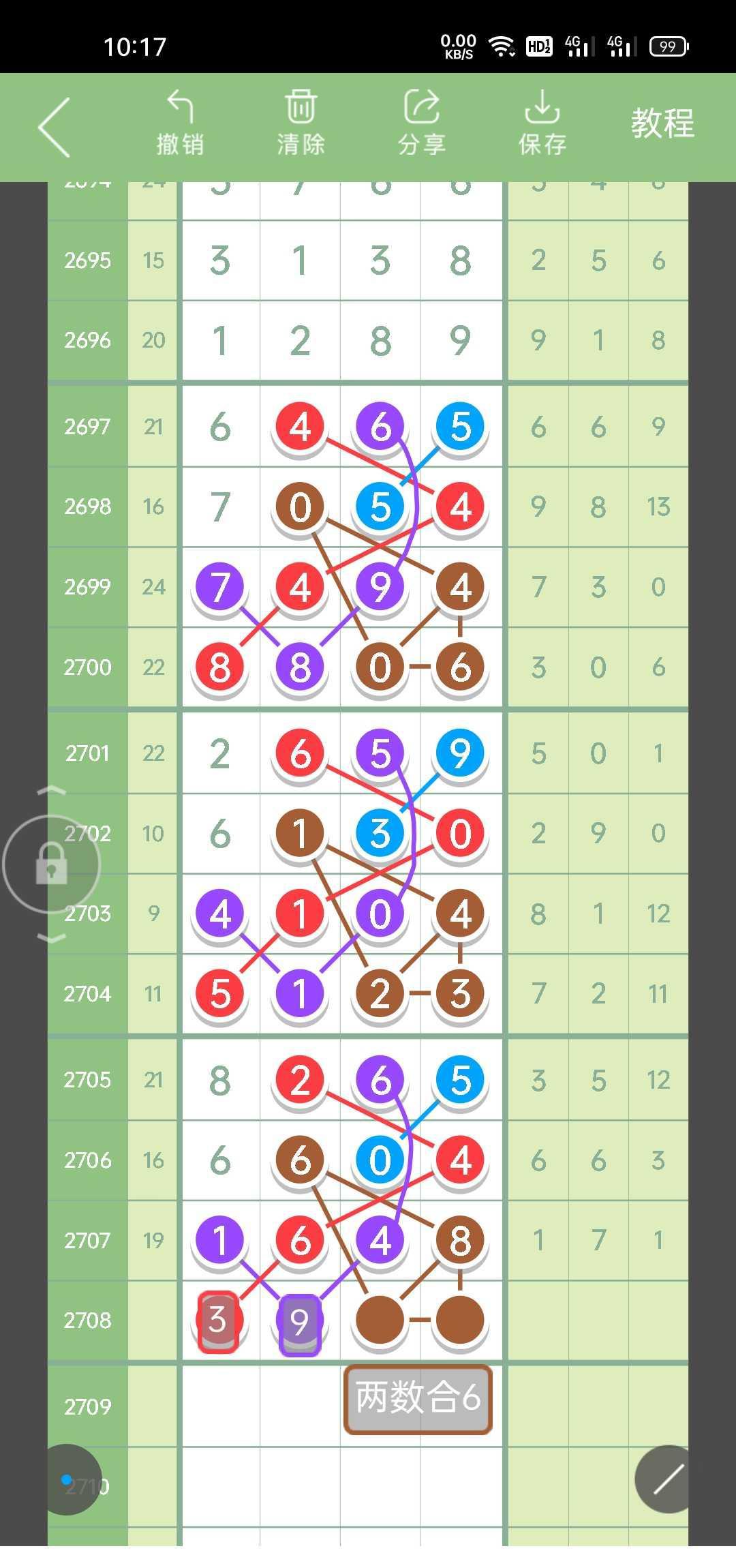Open the 教程 tutorial

click(x=662, y=124)
